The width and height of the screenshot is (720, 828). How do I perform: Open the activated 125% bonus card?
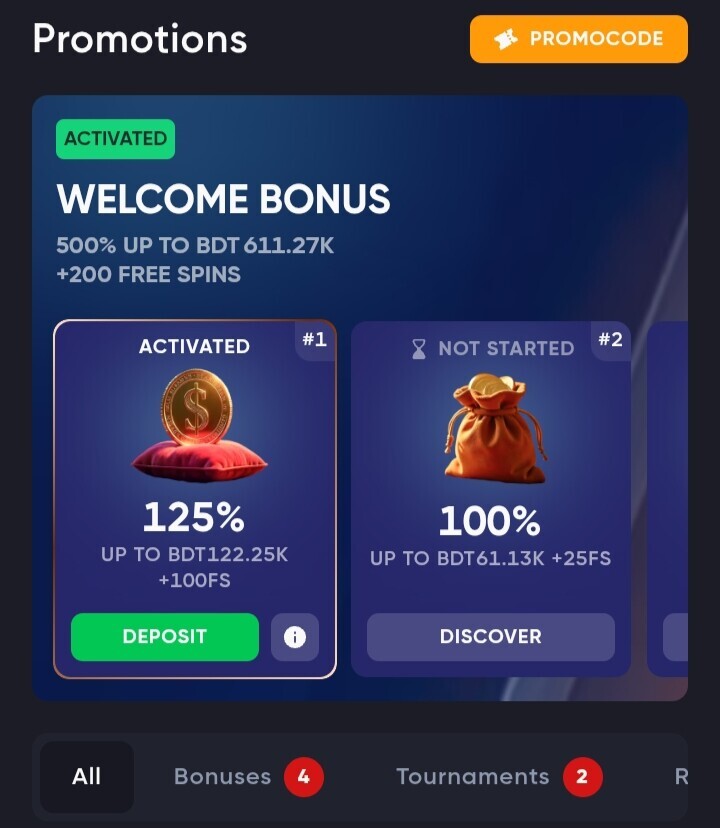[194, 470]
